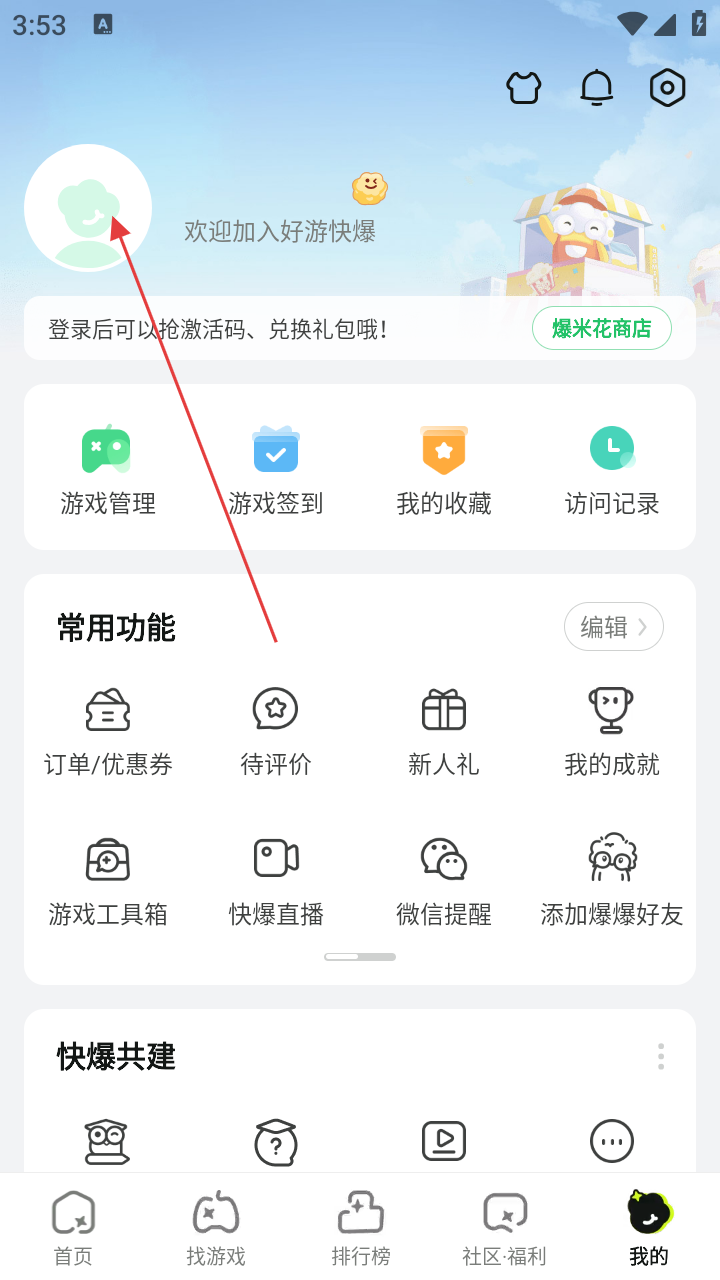Switch to the 首页 tab
Screen dimensions: 720x1280
(73, 1227)
